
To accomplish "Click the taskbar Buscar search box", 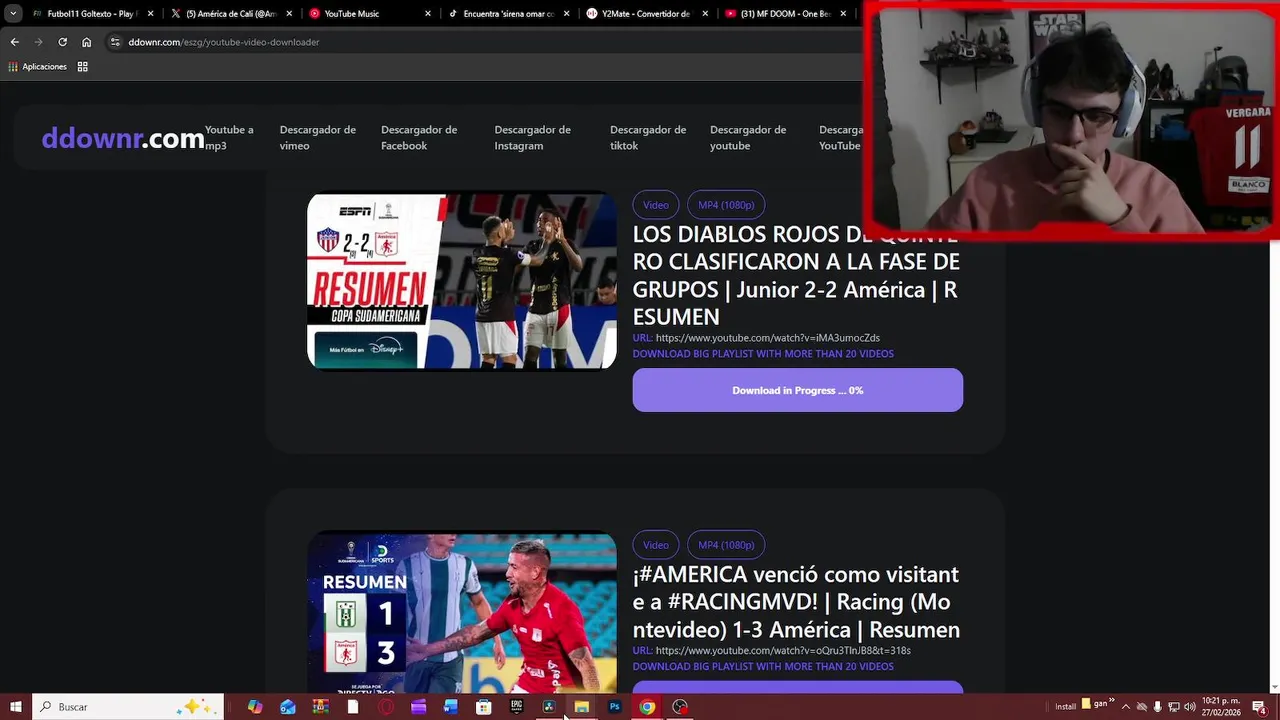I will (x=110, y=707).
